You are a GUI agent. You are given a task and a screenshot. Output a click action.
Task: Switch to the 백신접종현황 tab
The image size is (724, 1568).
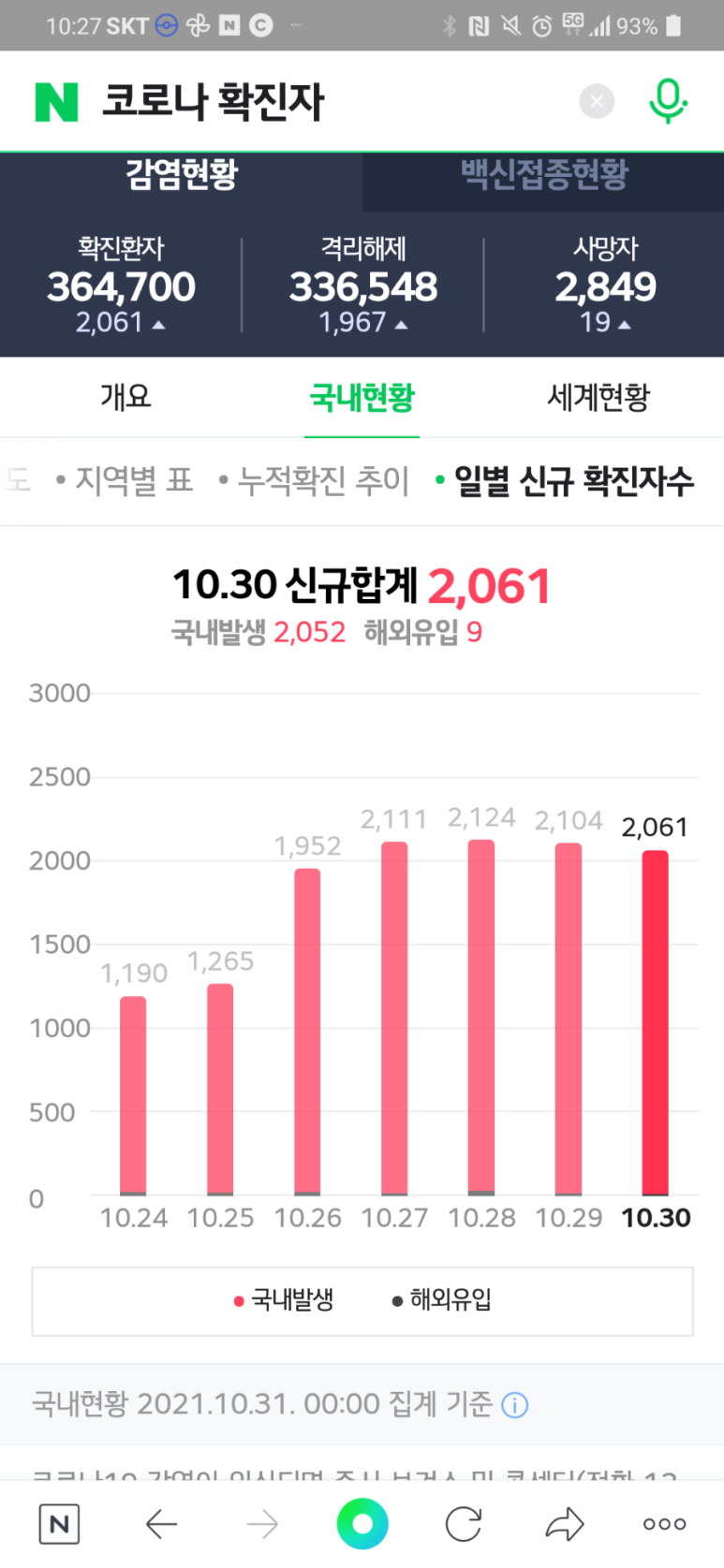[x=543, y=175]
